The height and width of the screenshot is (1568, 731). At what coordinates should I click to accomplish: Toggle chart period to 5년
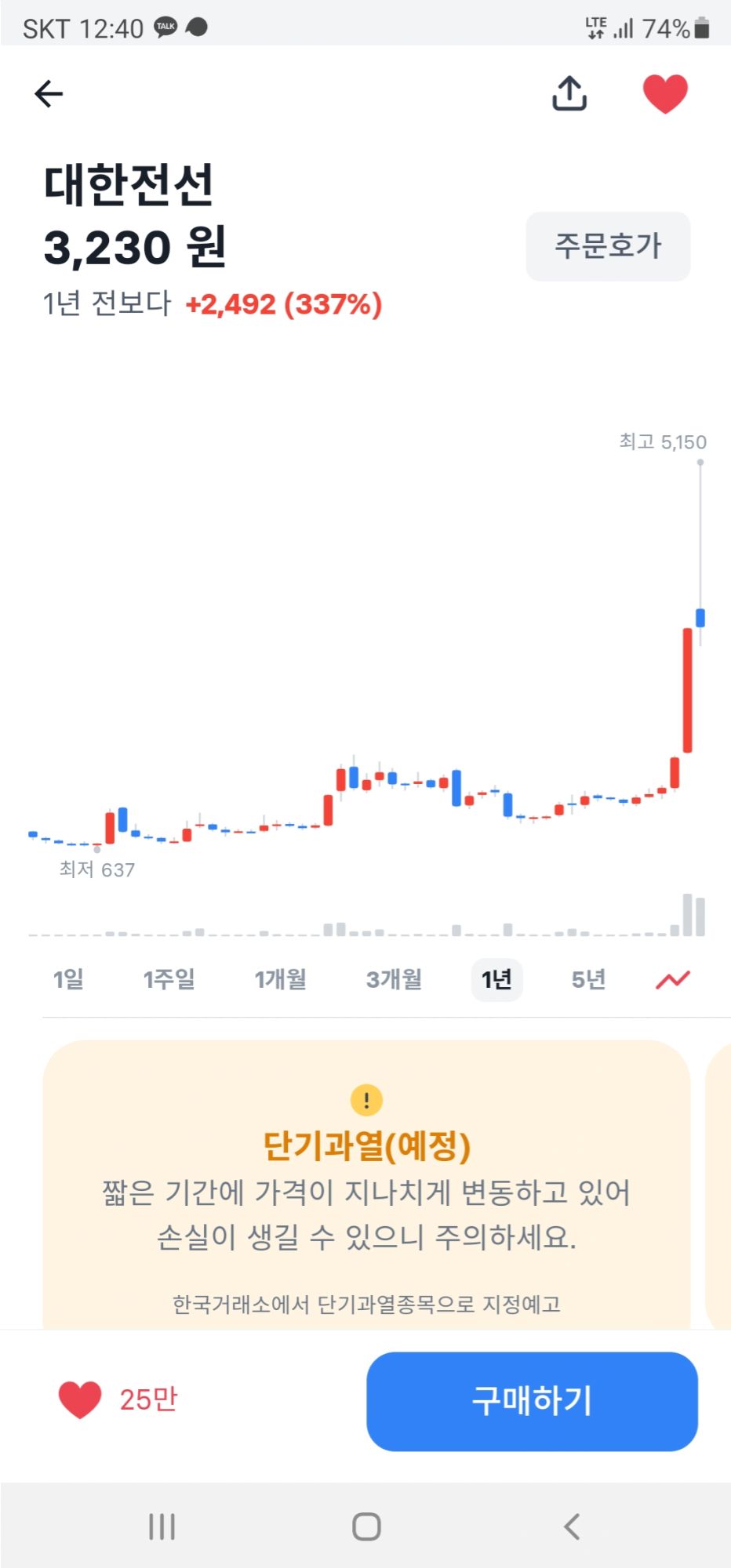(x=590, y=979)
